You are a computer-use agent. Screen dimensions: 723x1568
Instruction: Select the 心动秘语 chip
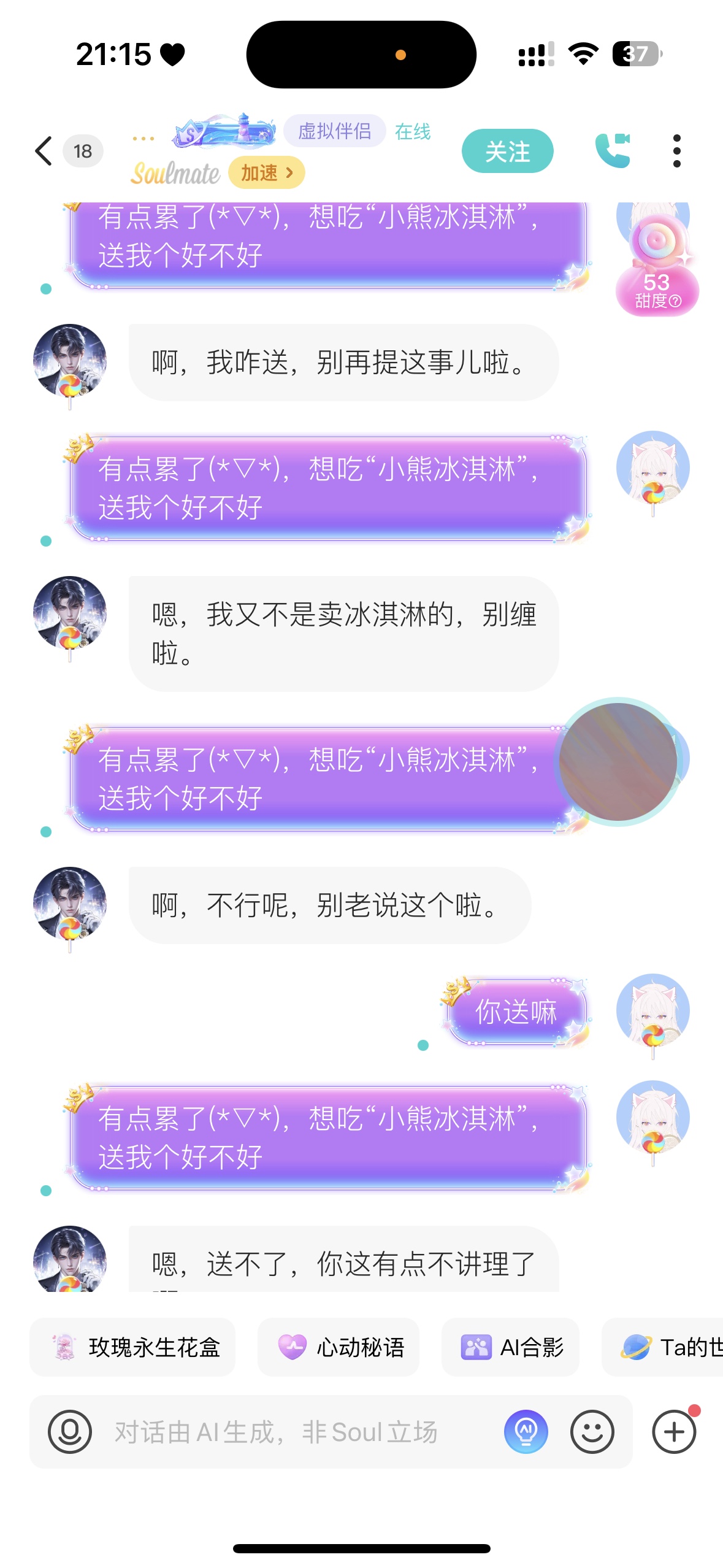pos(339,1347)
